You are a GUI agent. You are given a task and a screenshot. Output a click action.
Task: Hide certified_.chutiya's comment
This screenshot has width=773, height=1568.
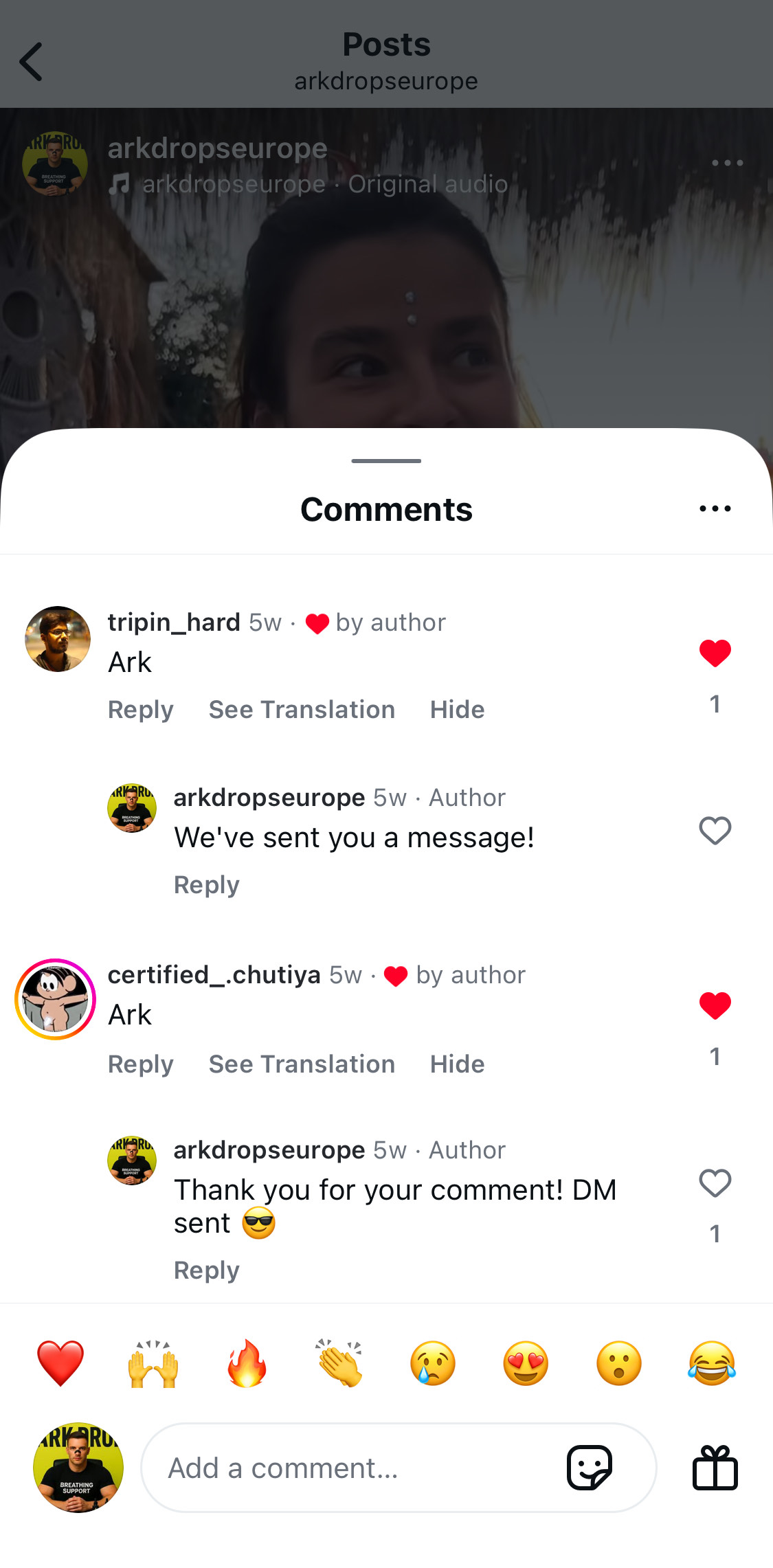457,1064
